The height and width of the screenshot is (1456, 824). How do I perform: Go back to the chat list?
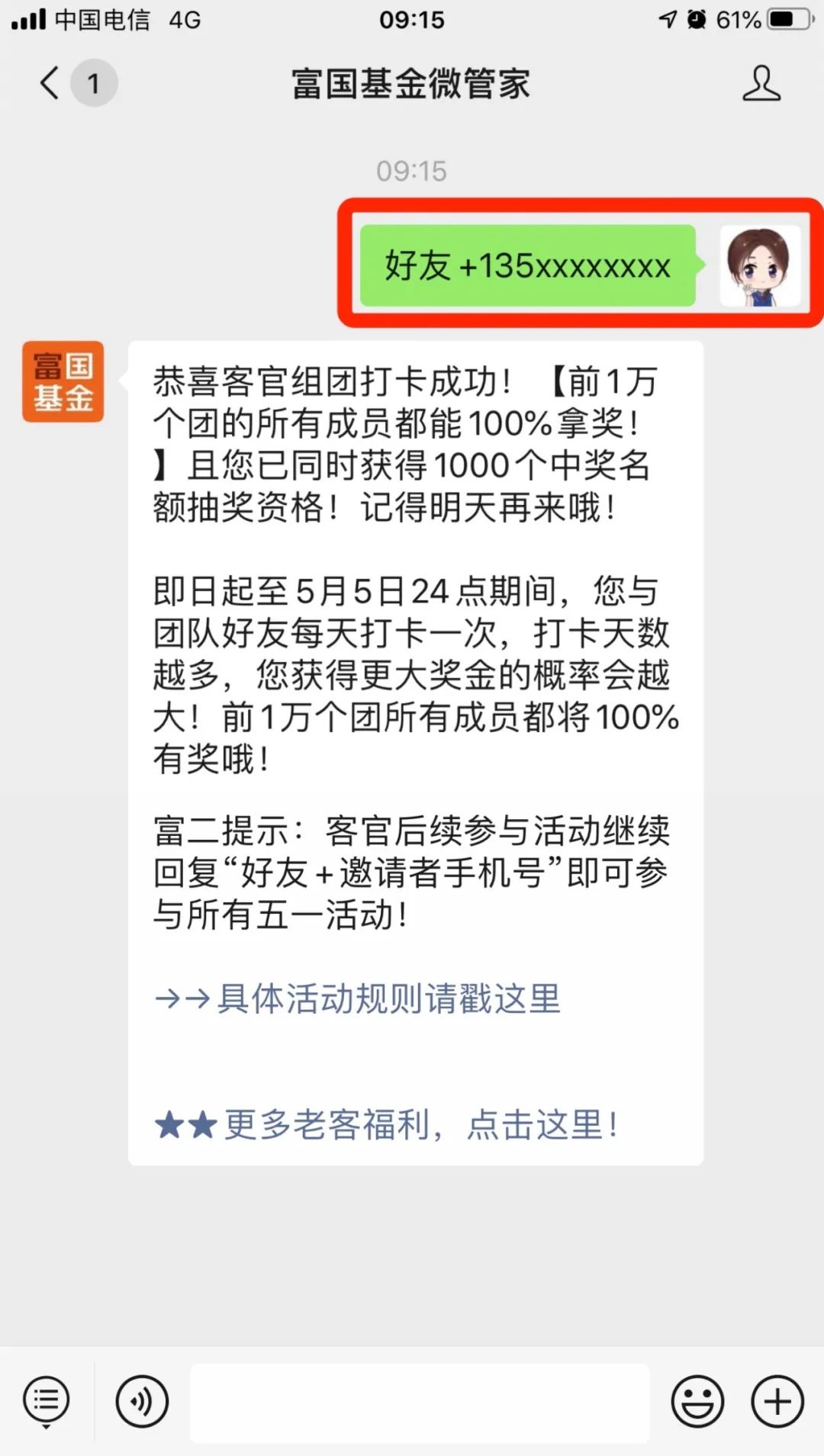50,83
